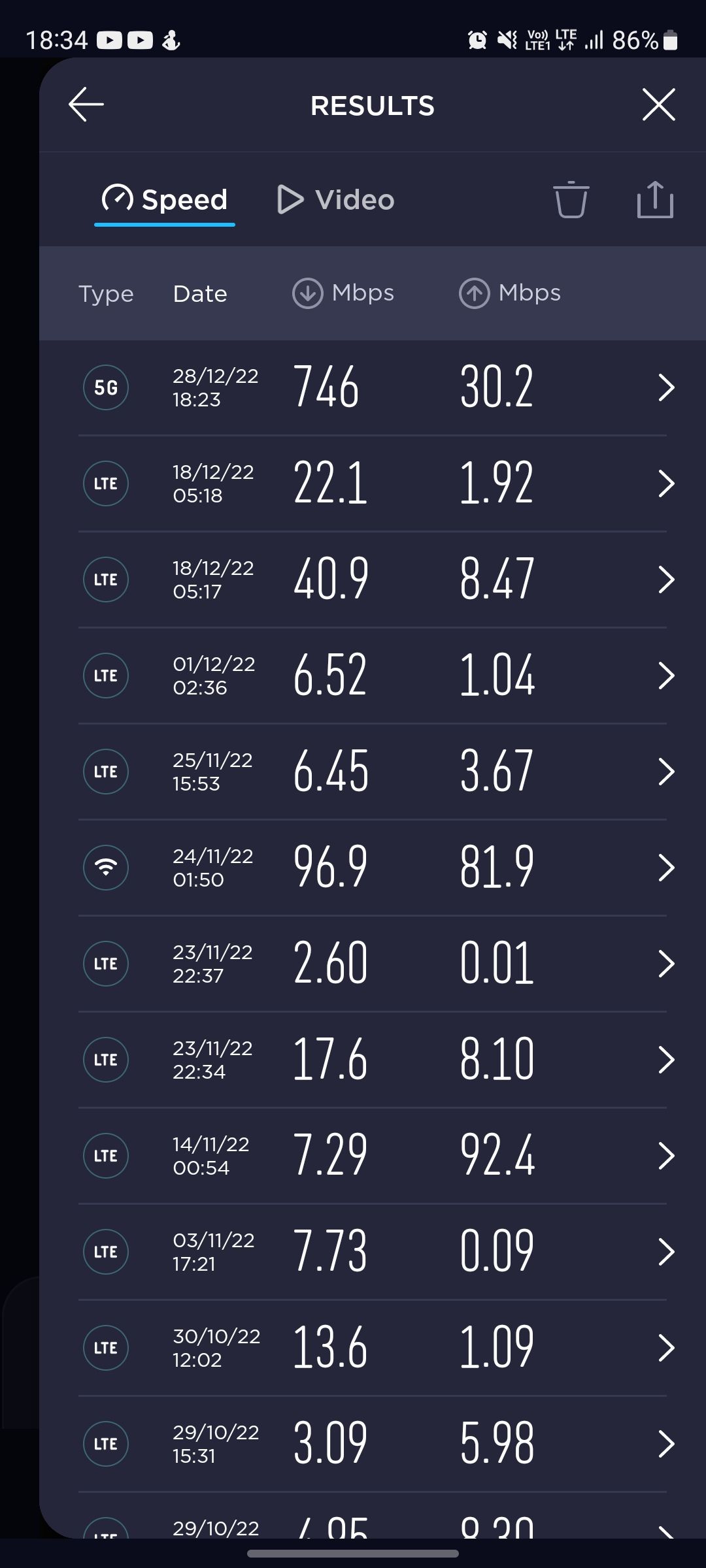The height and width of the screenshot is (1568, 706).
Task: Switch to the Video tab
Action: tap(336, 200)
